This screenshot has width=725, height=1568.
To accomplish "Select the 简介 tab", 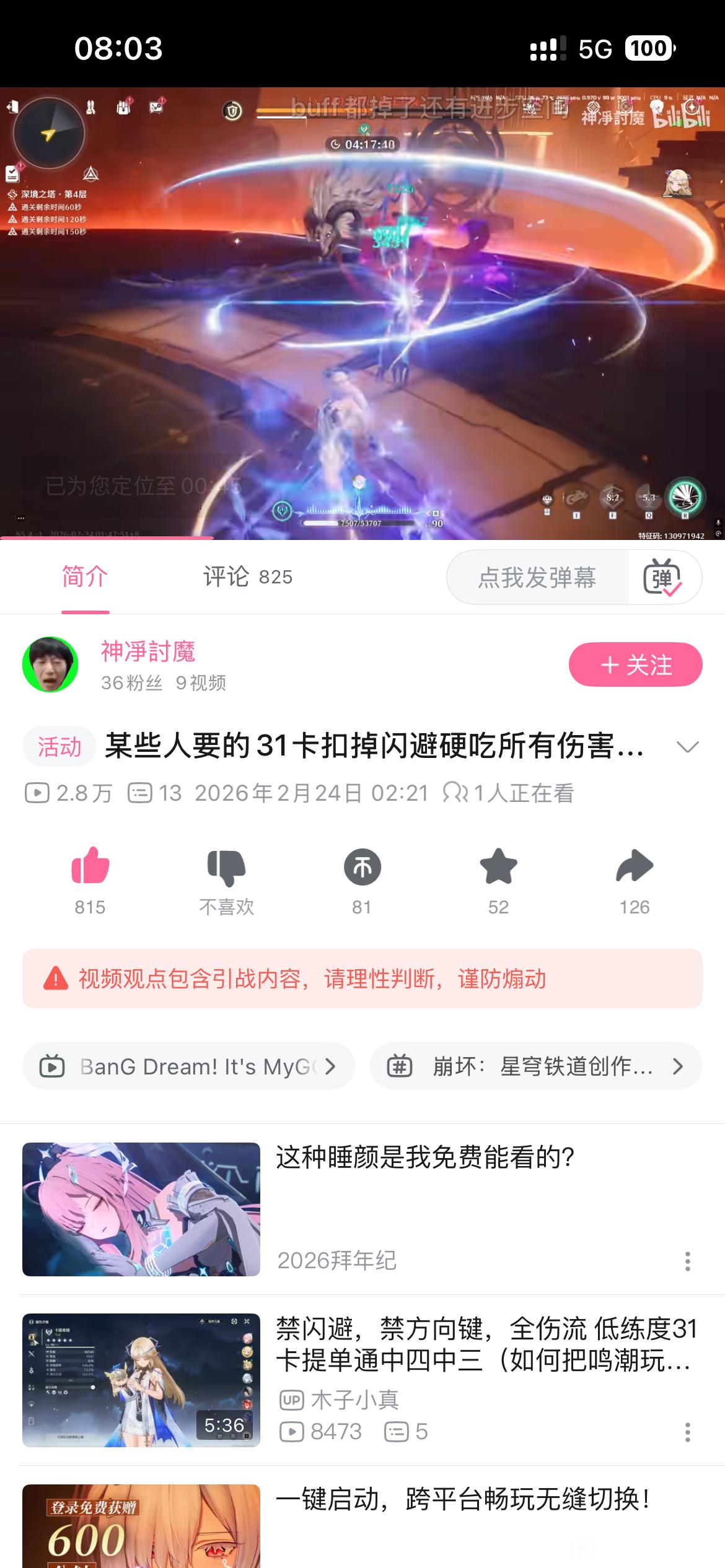I will click(x=85, y=577).
